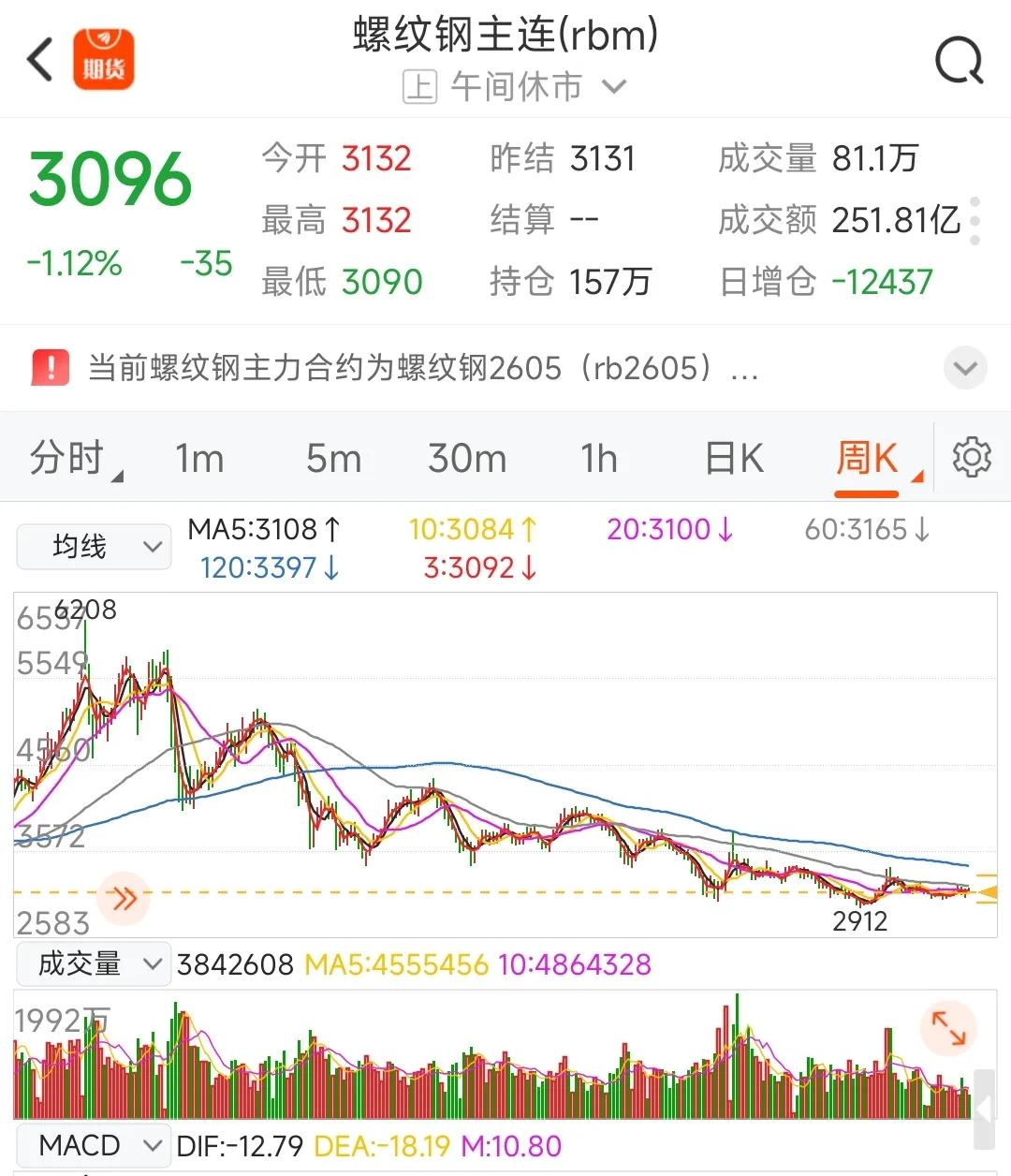This screenshot has height=1176, width=1011.
Task: Expand the 螺纹钢主力合约 notice
Action: (x=965, y=368)
